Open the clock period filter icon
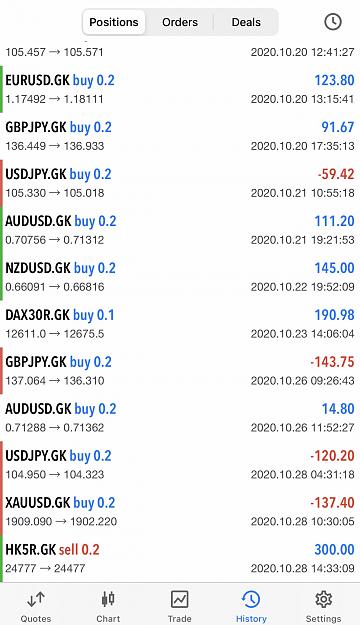 (x=332, y=22)
